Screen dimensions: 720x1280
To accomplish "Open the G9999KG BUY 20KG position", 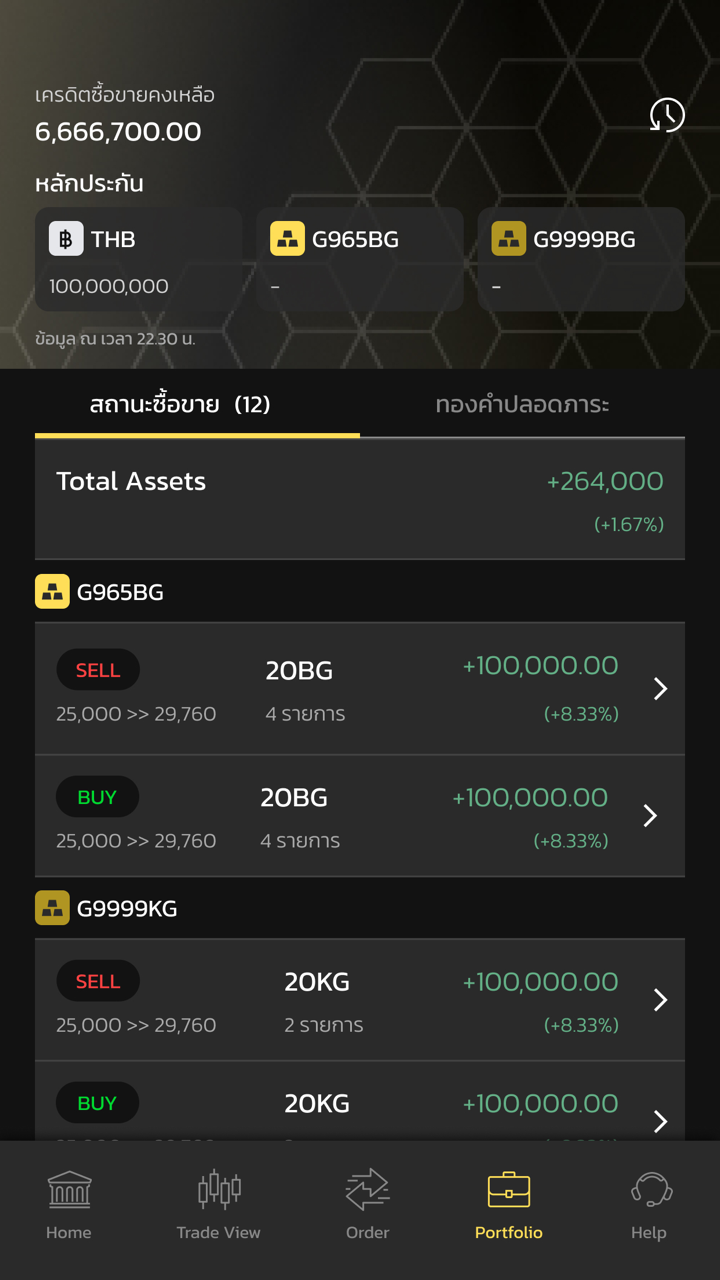I will click(x=360, y=1110).
